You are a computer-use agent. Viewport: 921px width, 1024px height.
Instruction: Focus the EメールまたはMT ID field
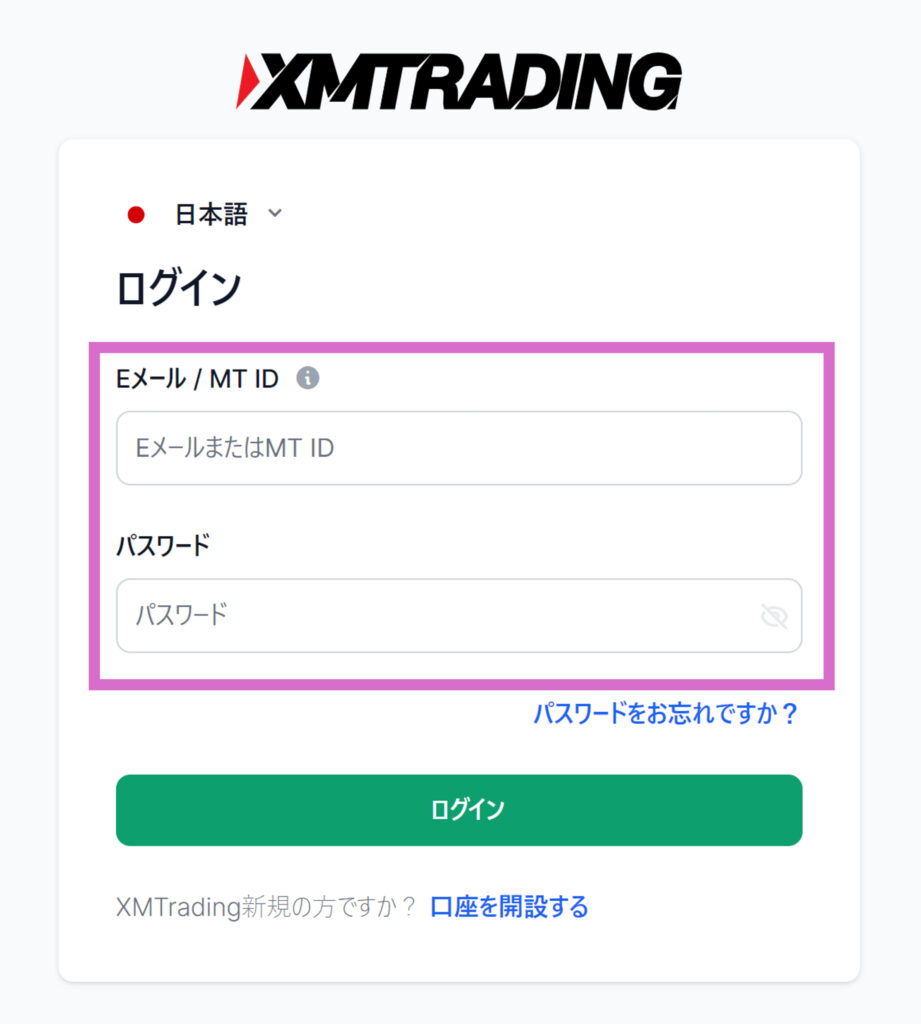(x=458, y=448)
